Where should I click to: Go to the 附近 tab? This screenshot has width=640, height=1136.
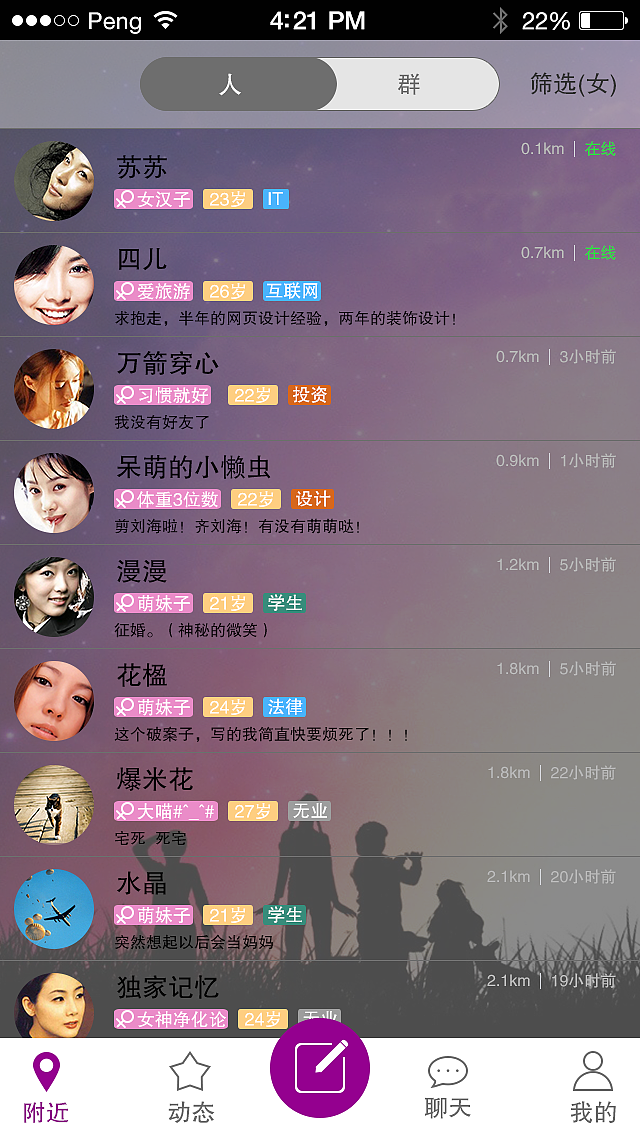(46, 1087)
